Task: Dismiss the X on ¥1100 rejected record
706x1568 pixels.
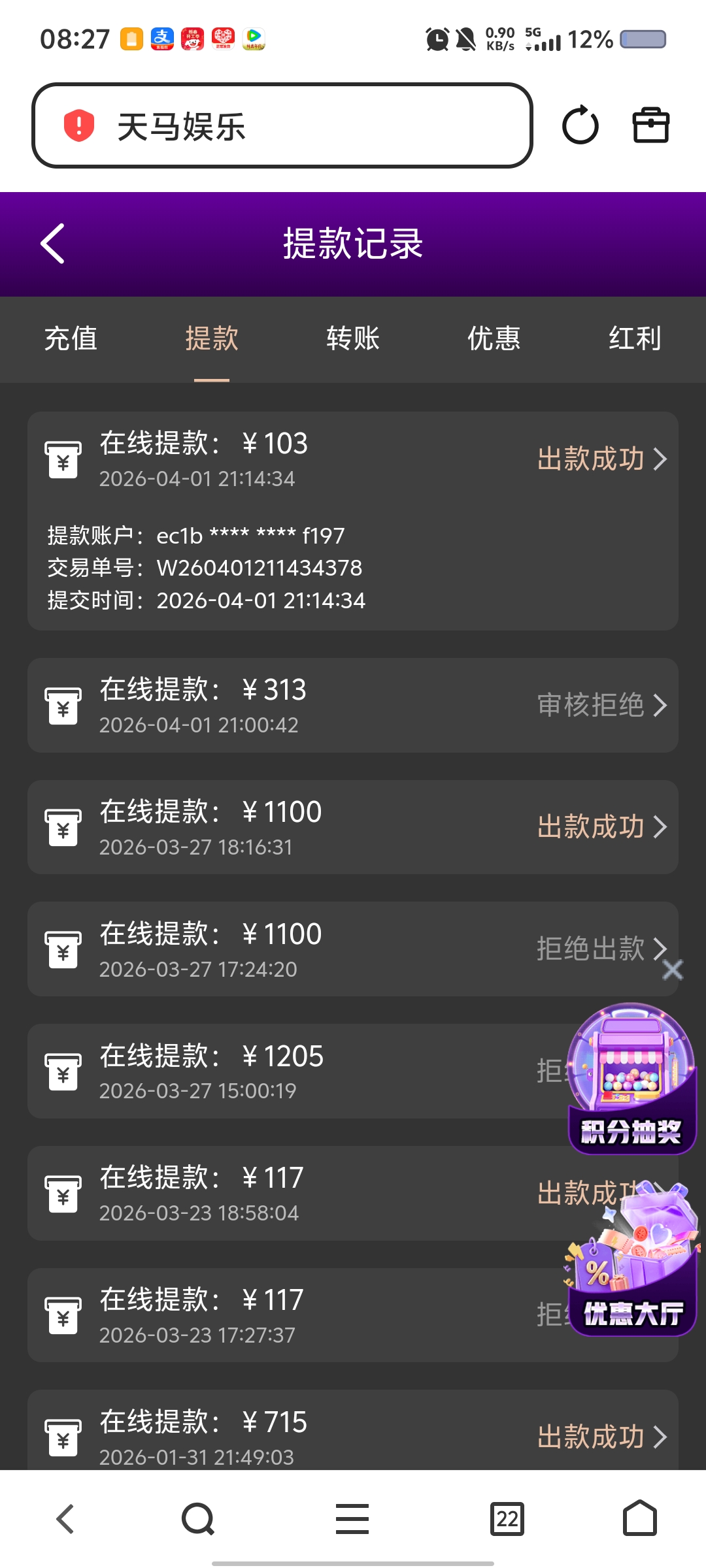Action: 672,972
